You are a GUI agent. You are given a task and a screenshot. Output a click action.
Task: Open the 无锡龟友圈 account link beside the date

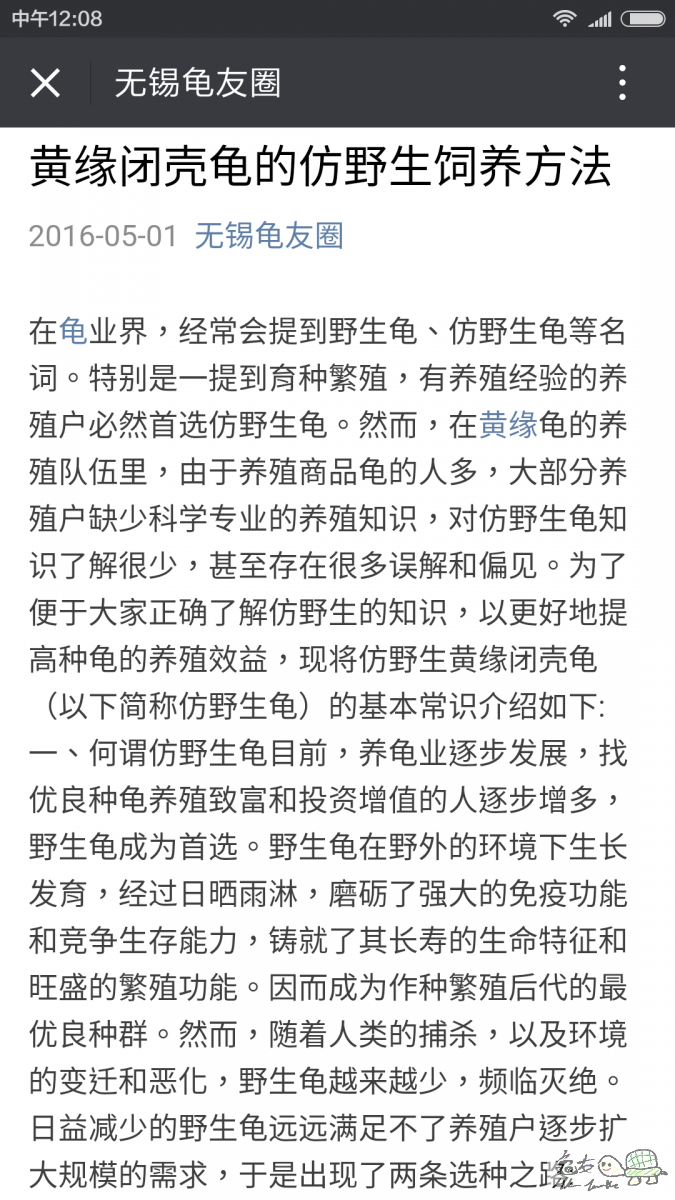click(x=269, y=236)
